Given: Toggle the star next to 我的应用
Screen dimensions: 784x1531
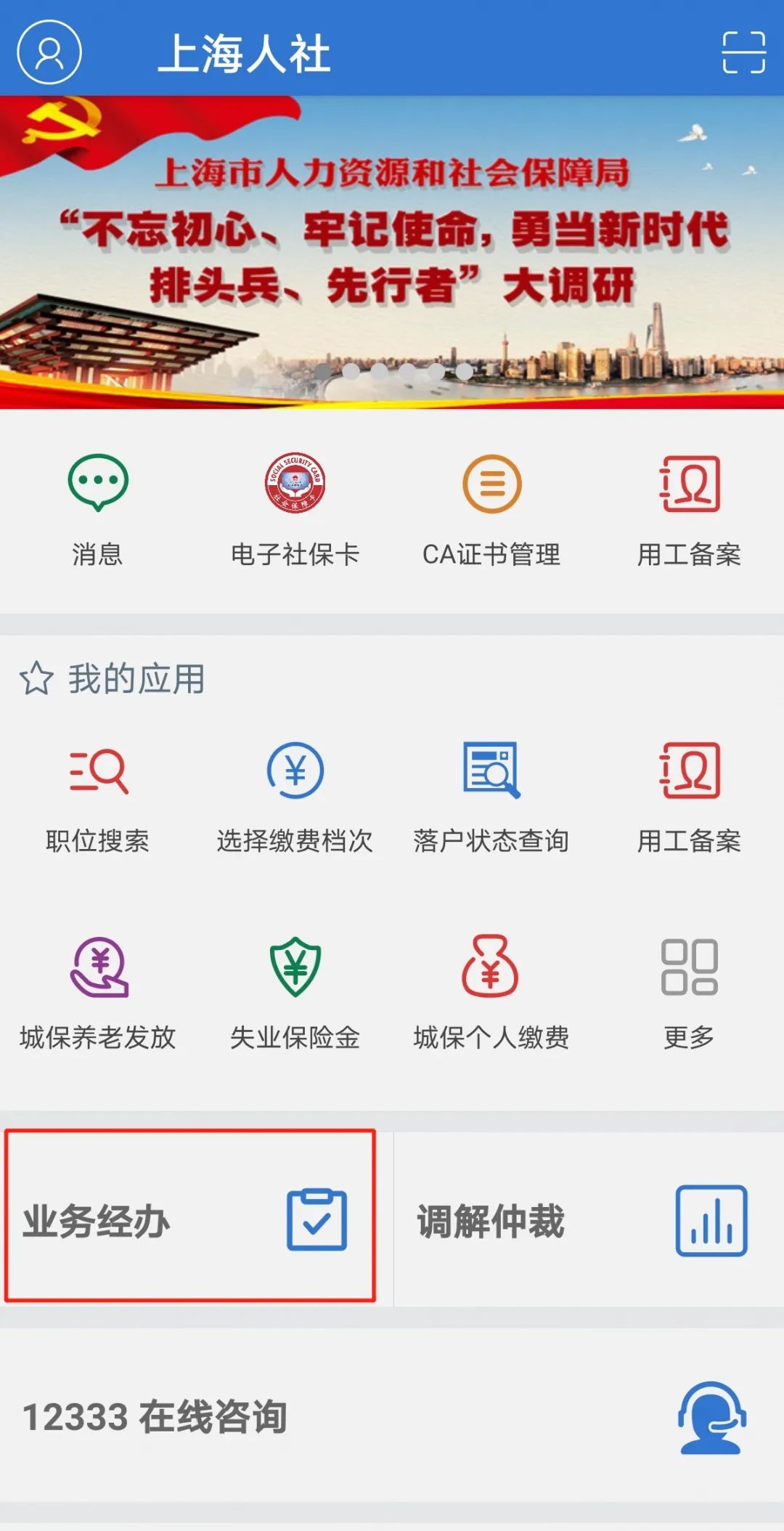Looking at the screenshot, I should click(36, 678).
